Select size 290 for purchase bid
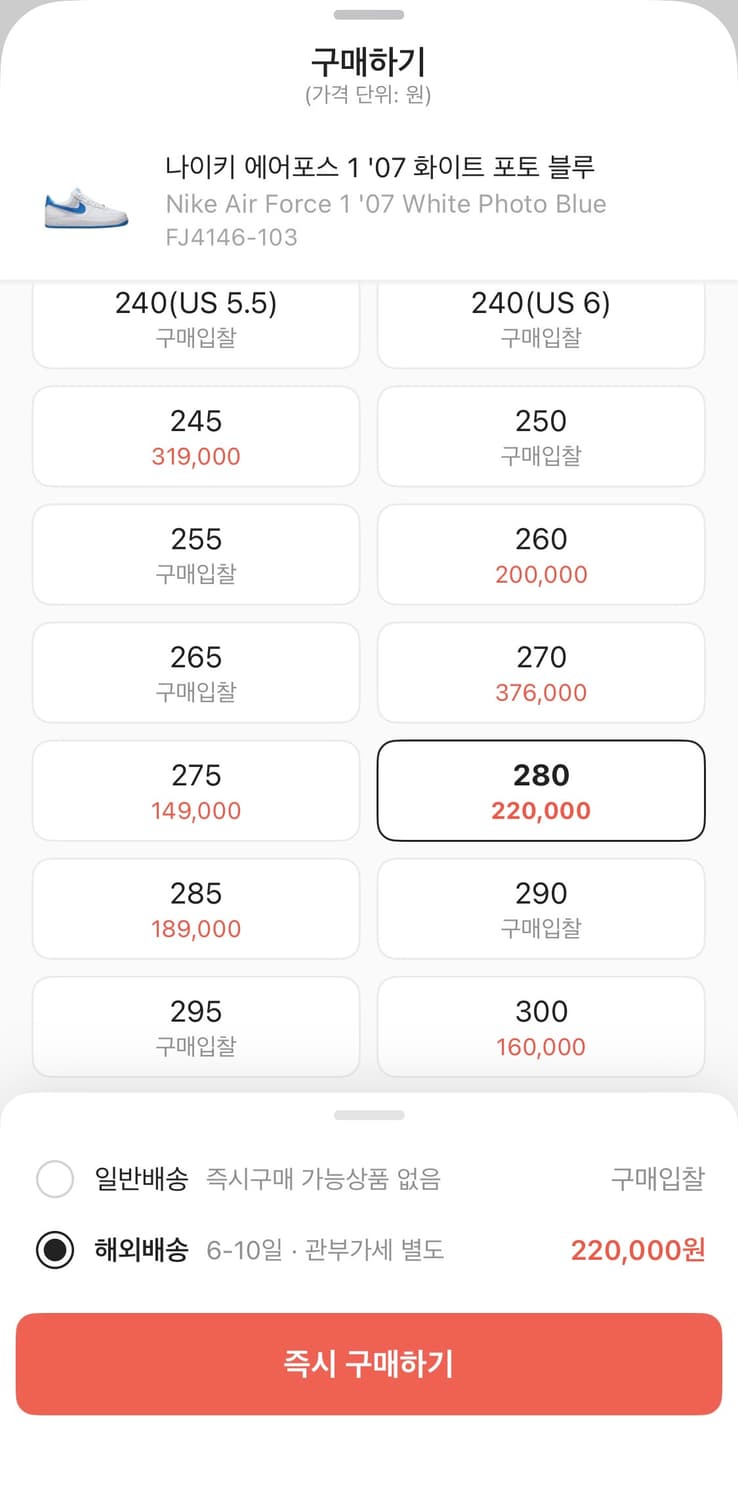This screenshot has width=738, height=1500. (540, 908)
